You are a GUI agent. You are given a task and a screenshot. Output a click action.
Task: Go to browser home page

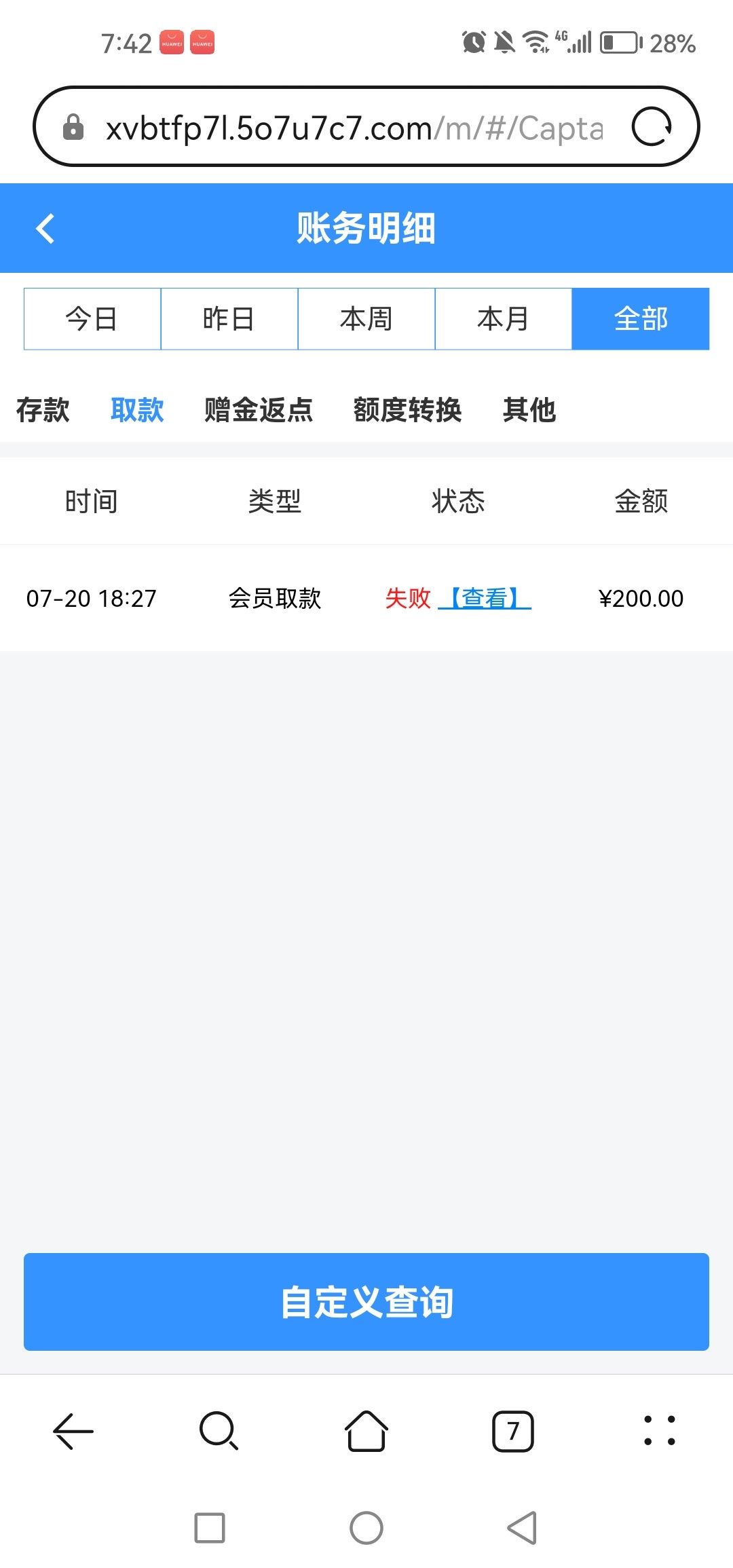[366, 1431]
